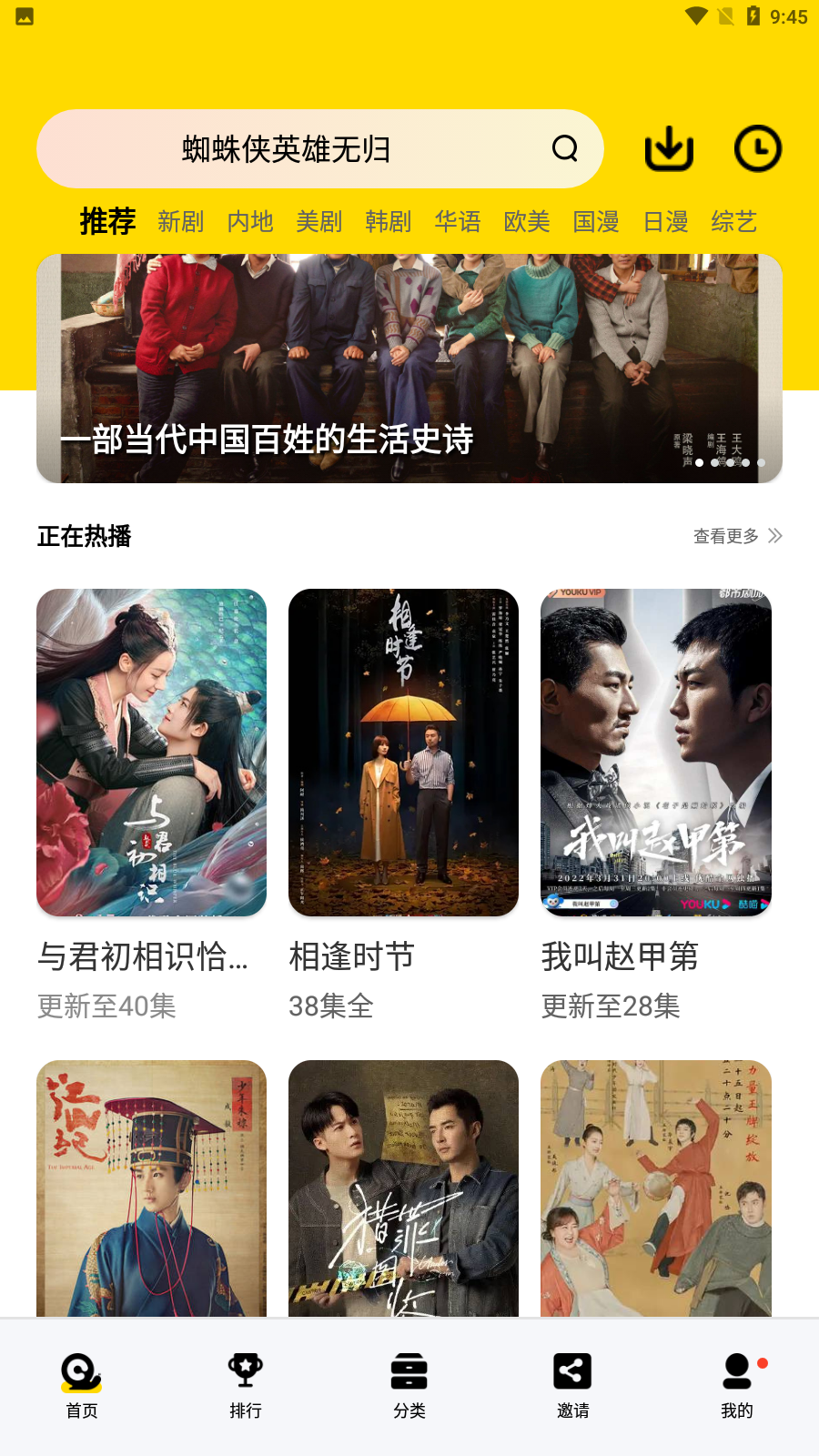Select the 综艺 tab
This screenshot has width=819, height=1456.
pos(734,221)
